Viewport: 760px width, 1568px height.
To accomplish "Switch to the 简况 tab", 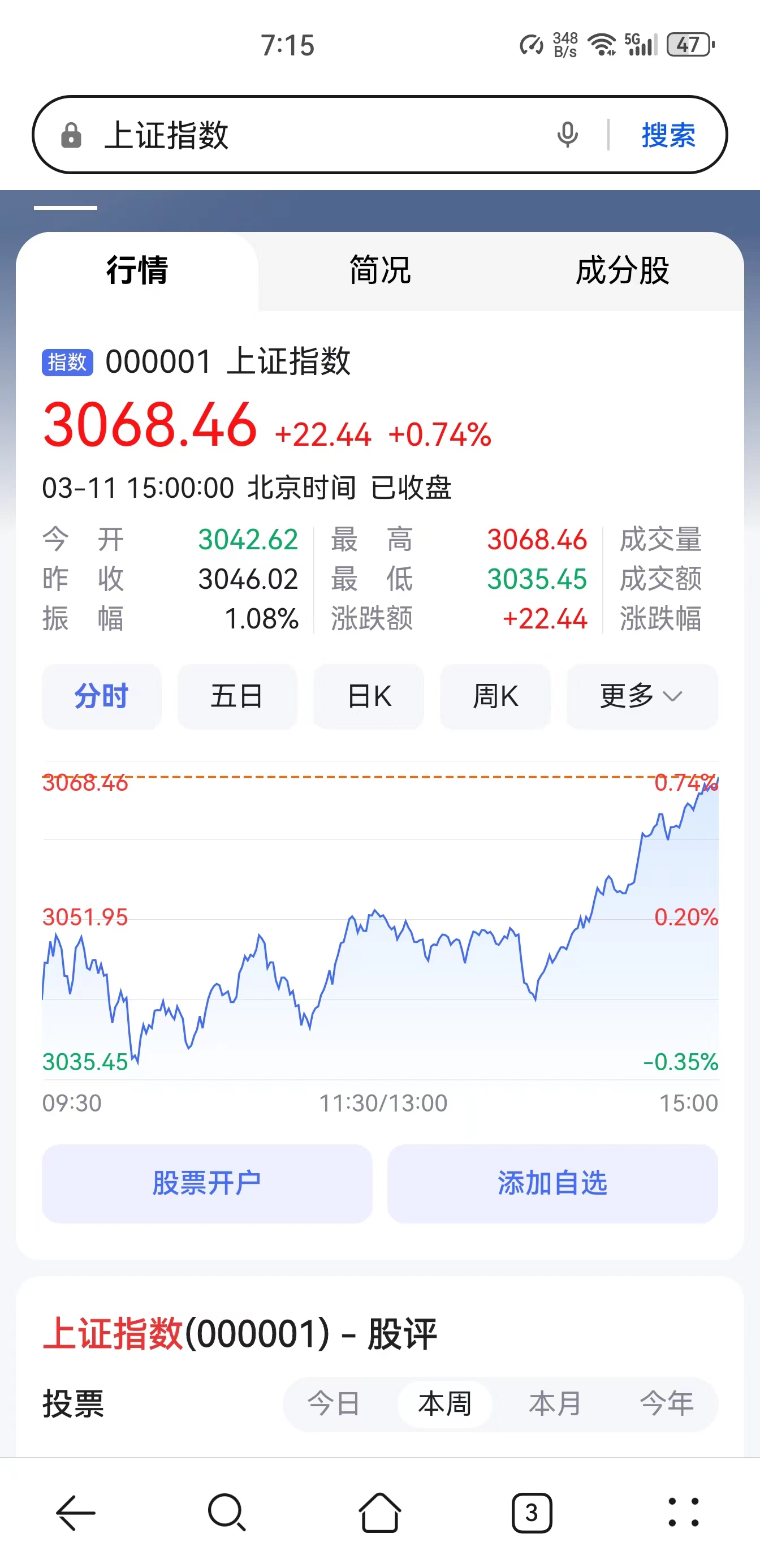I will coord(379,271).
